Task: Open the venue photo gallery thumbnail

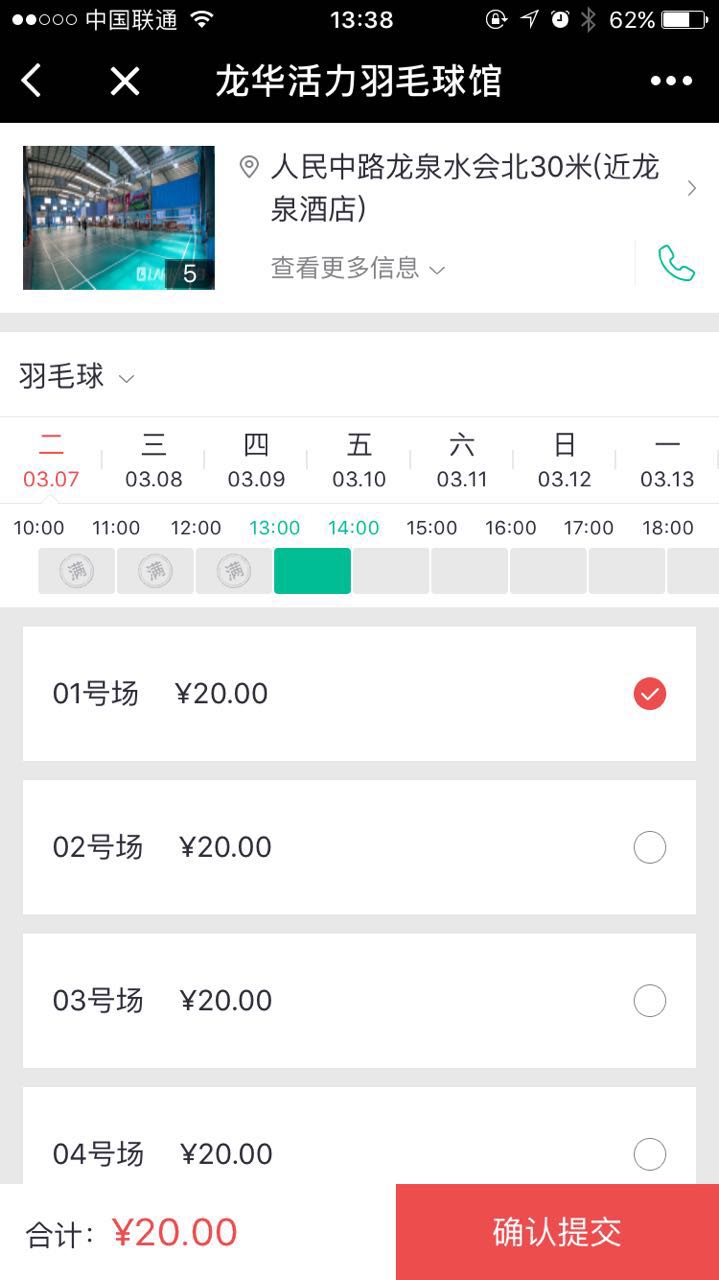Action: pos(118,218)
